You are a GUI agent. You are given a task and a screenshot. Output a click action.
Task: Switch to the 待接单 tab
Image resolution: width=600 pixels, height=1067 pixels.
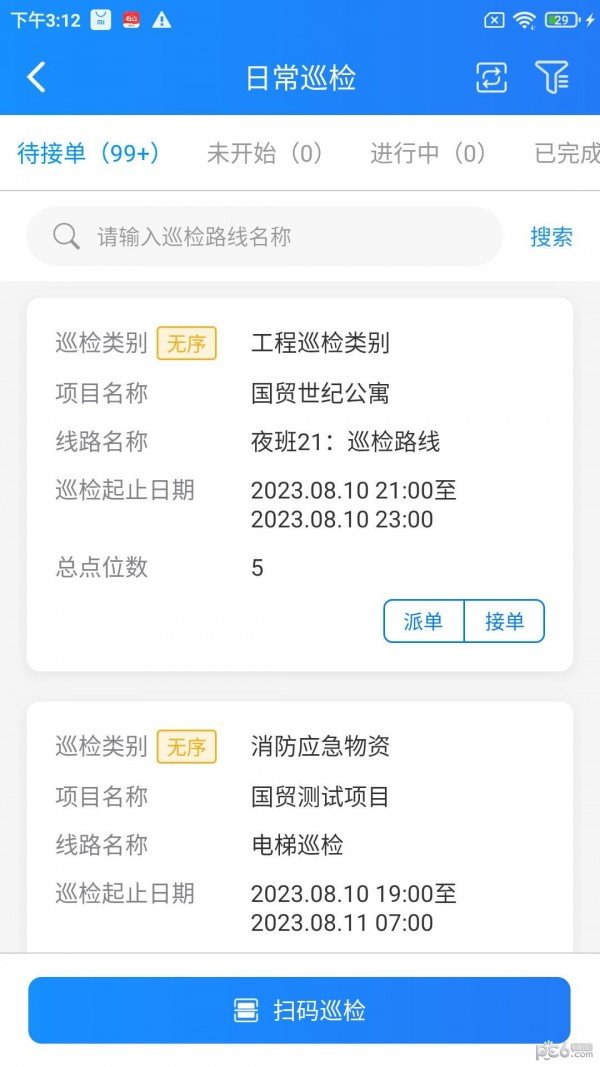coord(89,153)
